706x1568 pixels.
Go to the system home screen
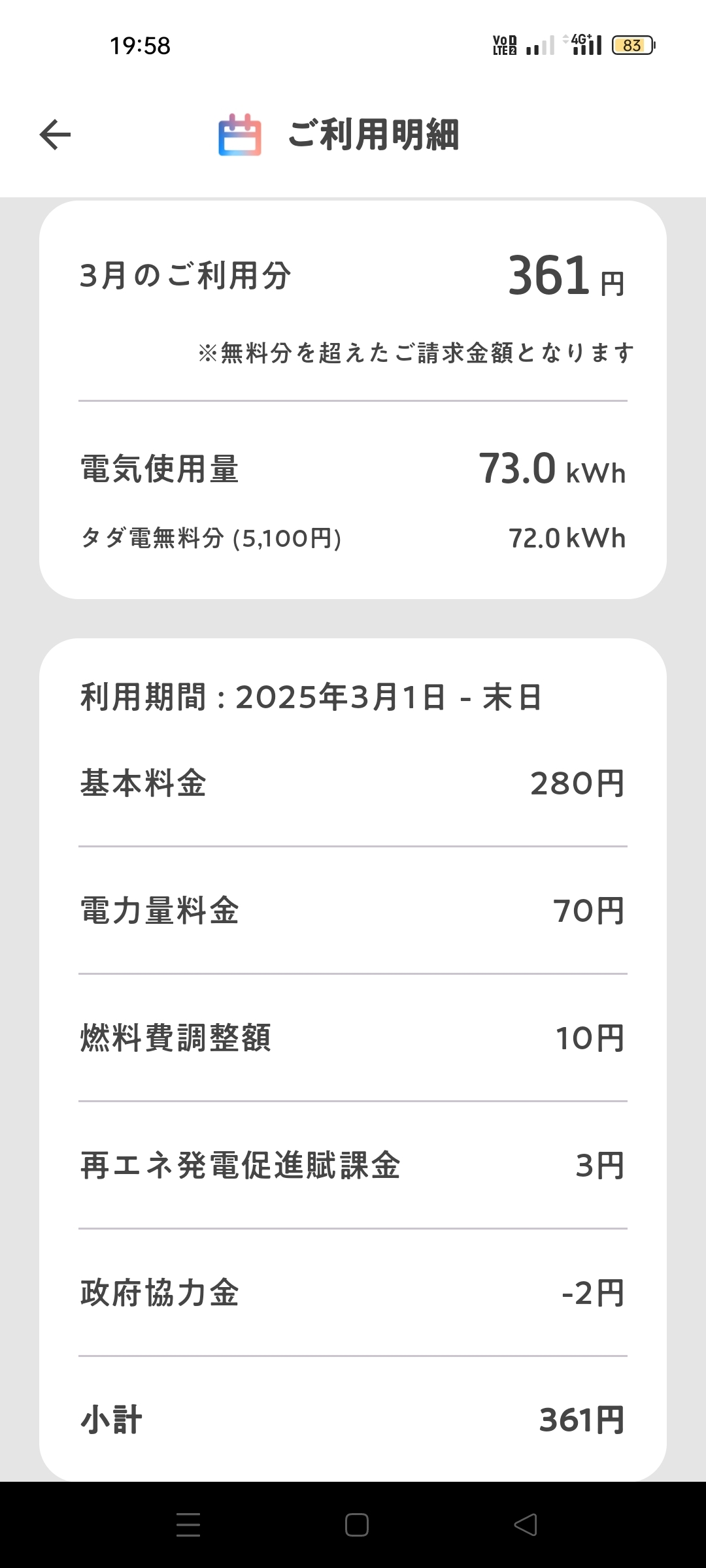click(x=356, y=1524)
